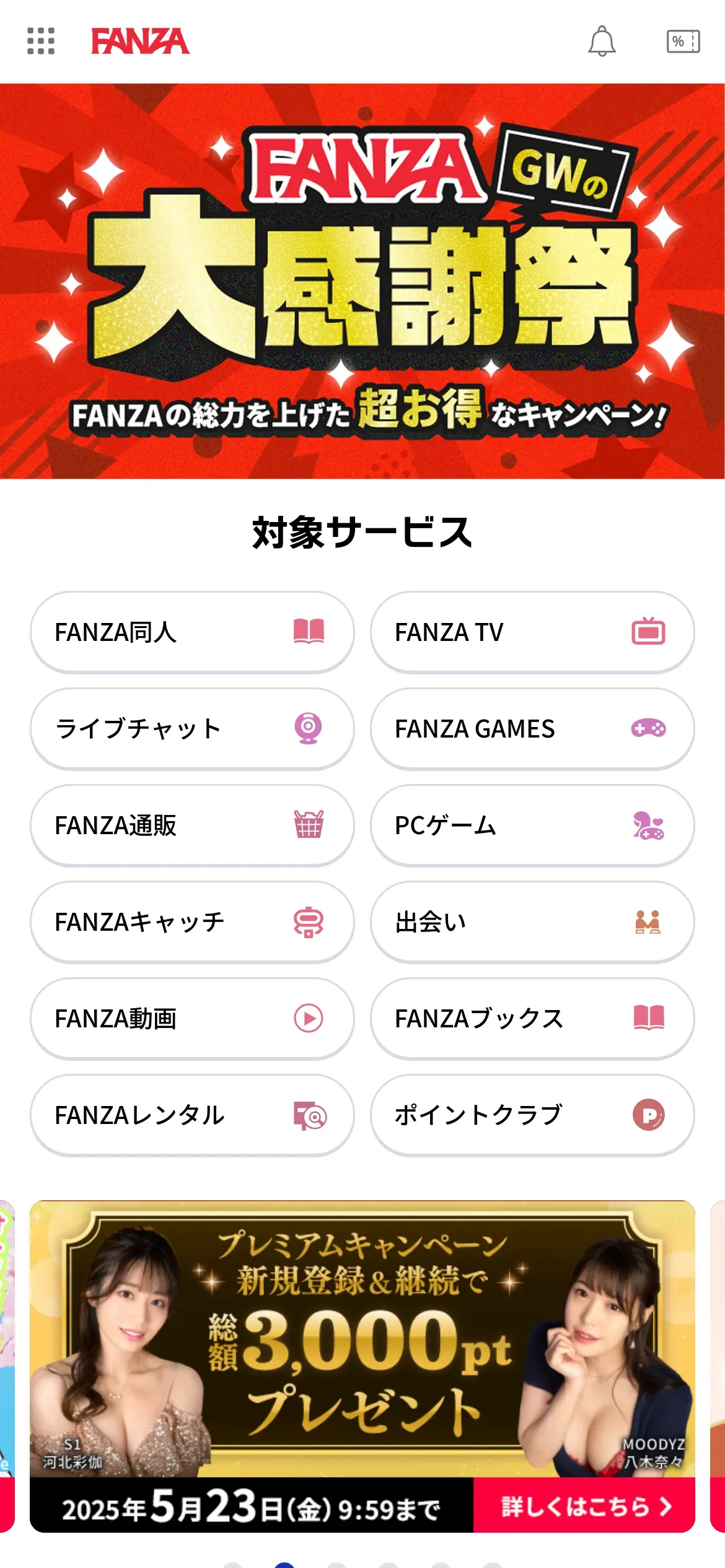Open the coupon ticket icon
The height and width of the screenshot is (1568, 725).
click(683, 41)
